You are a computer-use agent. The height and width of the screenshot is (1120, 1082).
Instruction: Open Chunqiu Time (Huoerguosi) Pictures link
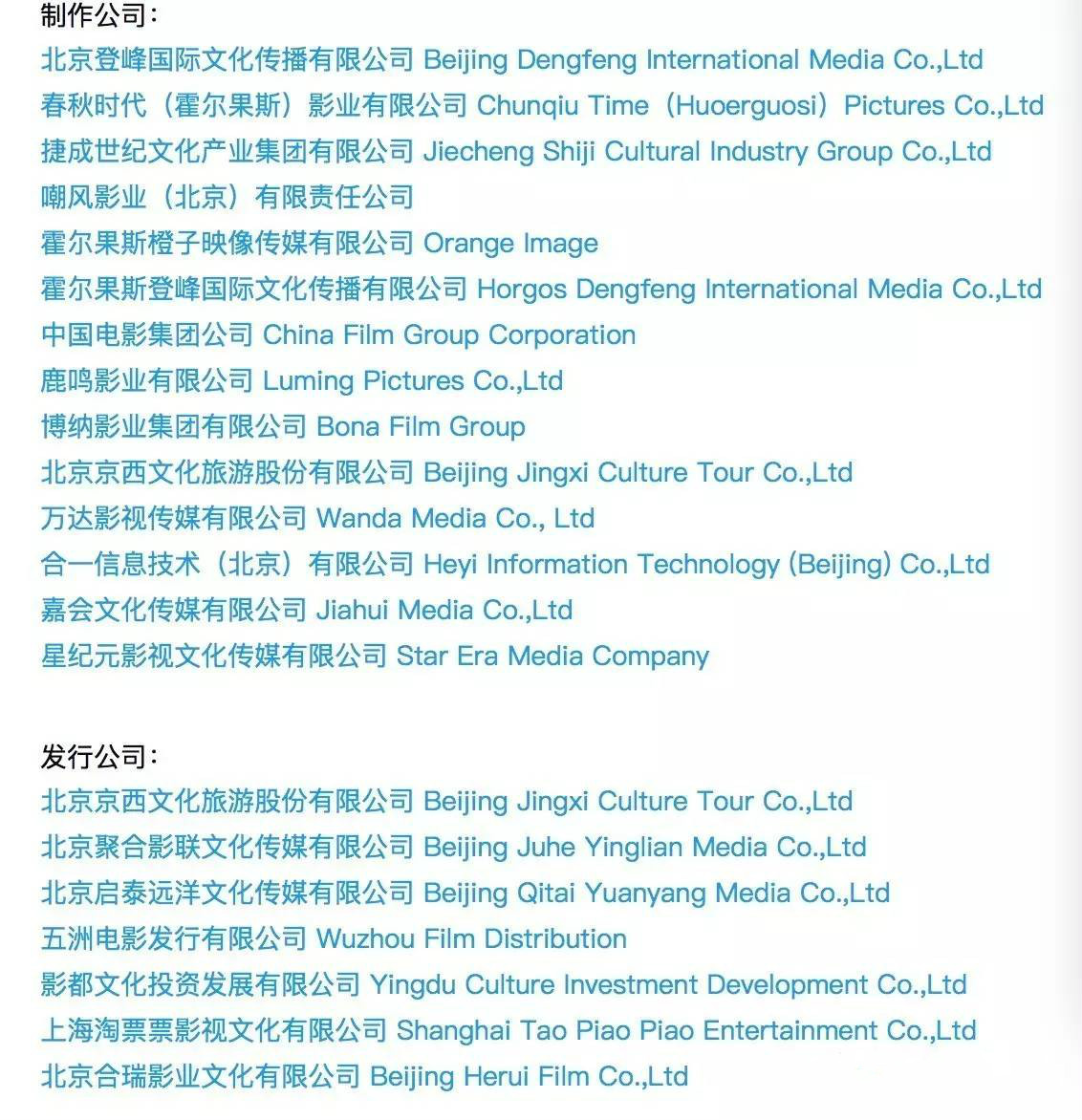(x=541, y=105)
